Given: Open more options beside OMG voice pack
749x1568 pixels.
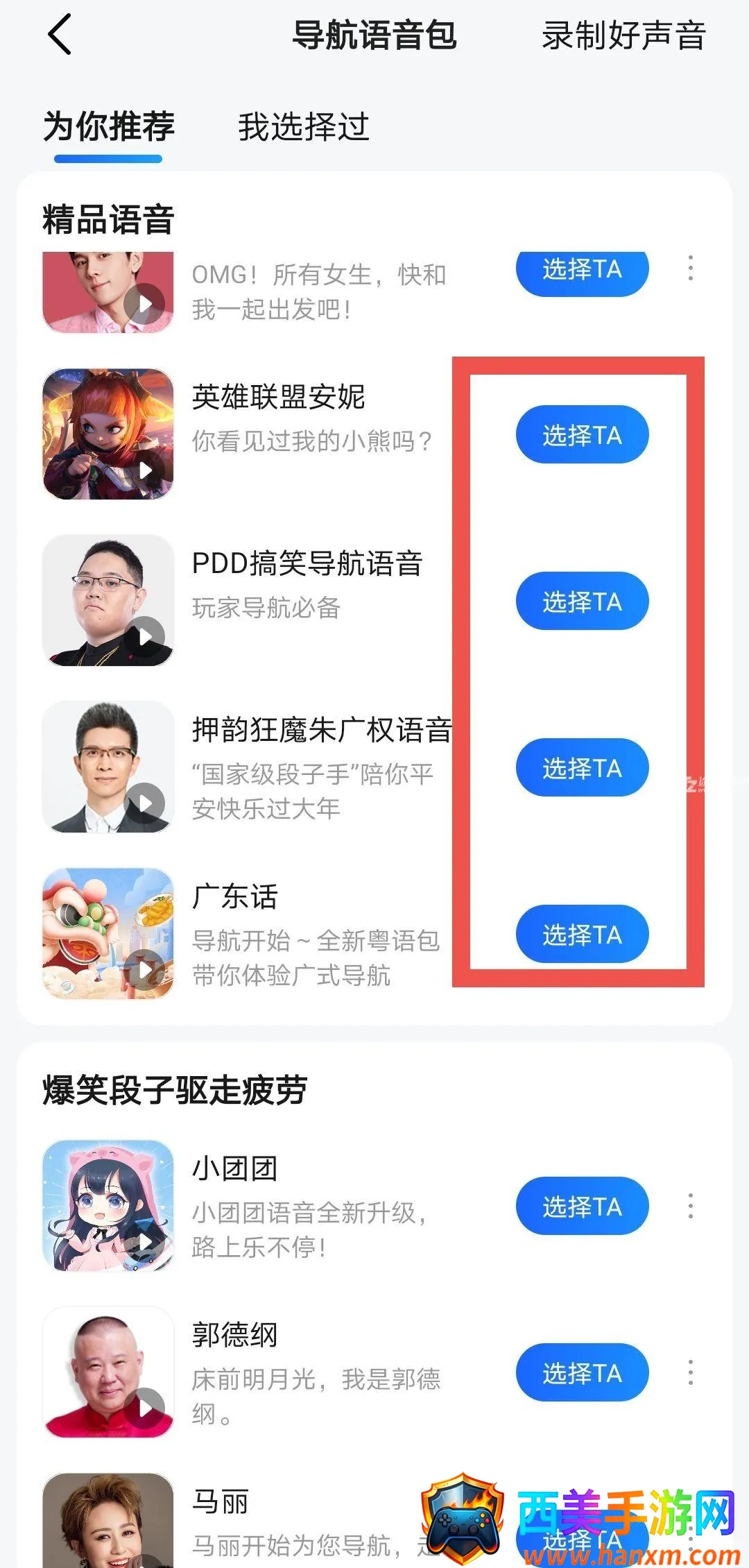Looking at the screenshot, I should (x=690, y=269).
